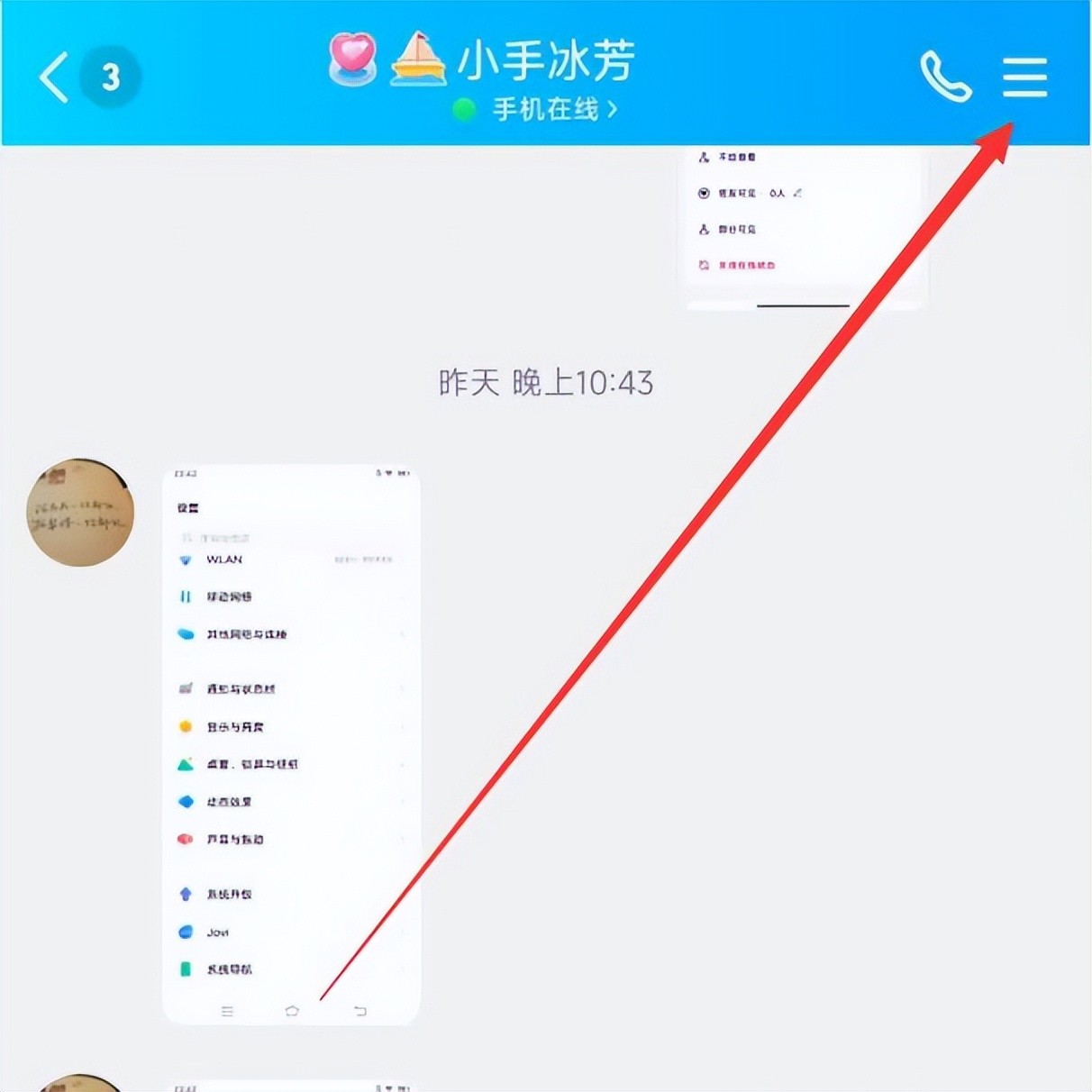Screen dimensions: 1092x1092
Task: Go back to the message list
Action: point(55,77)
